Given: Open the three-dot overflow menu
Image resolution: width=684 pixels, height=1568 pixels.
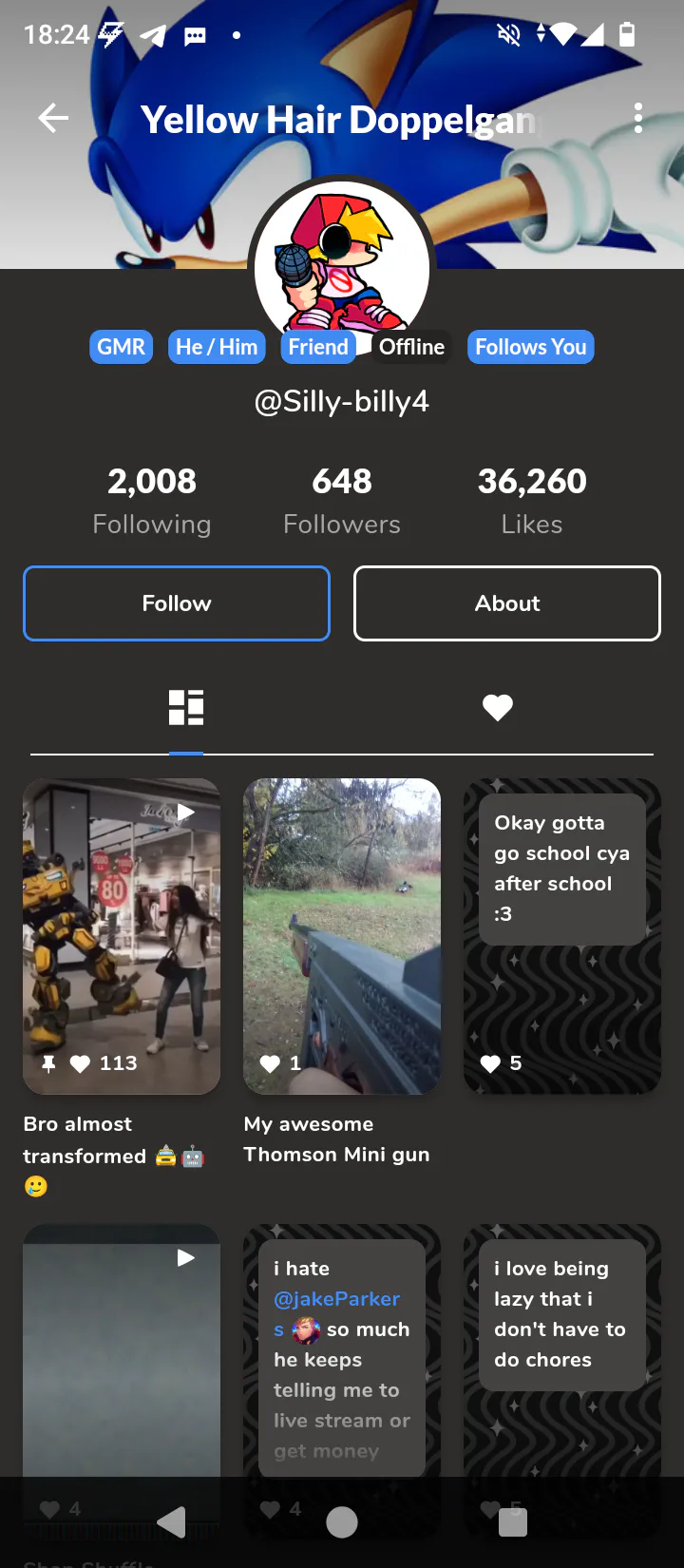Looking at the screenshot, I should [x=637, y=119].
